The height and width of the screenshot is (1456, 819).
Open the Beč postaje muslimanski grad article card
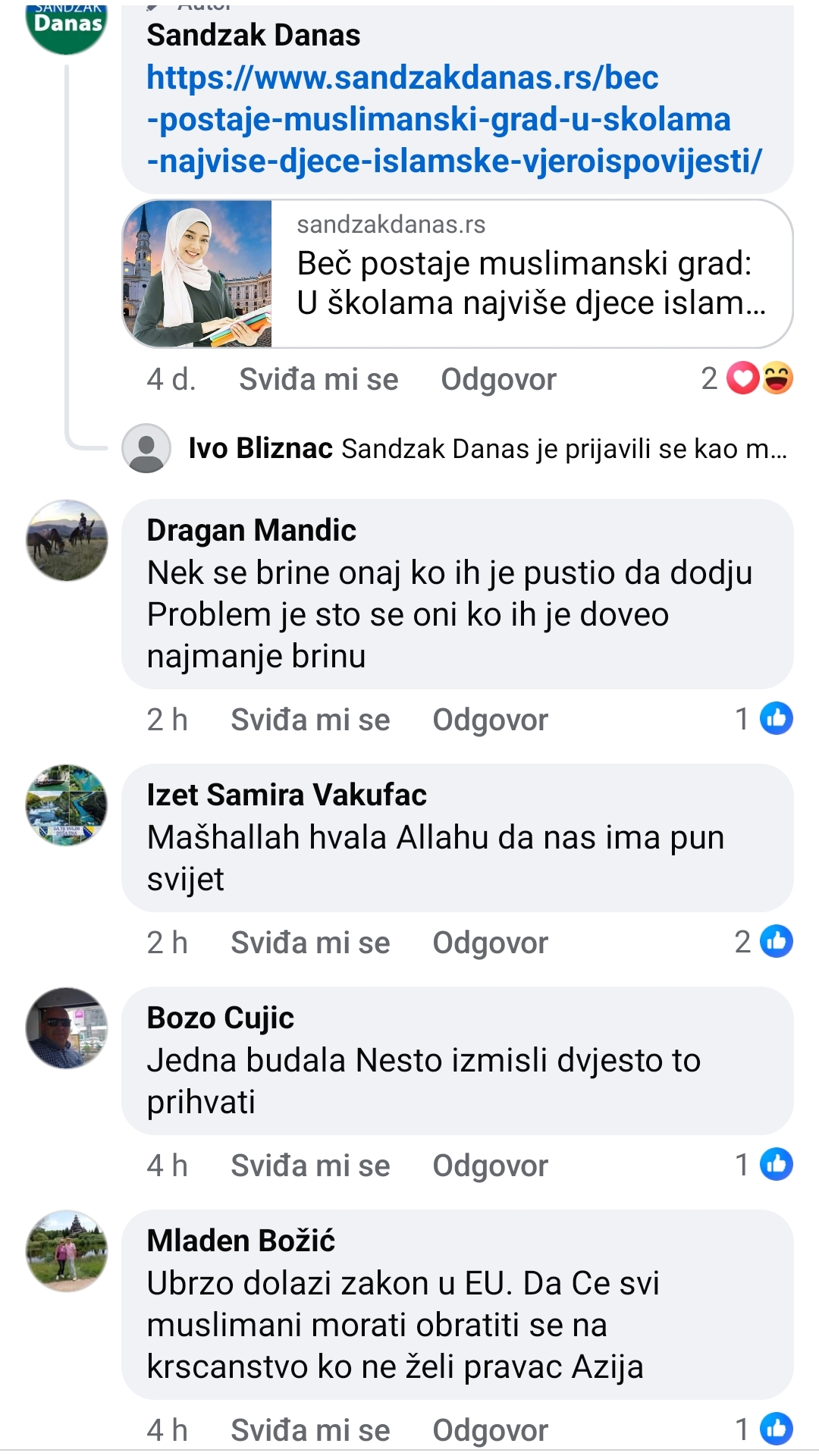click(457, 274)
